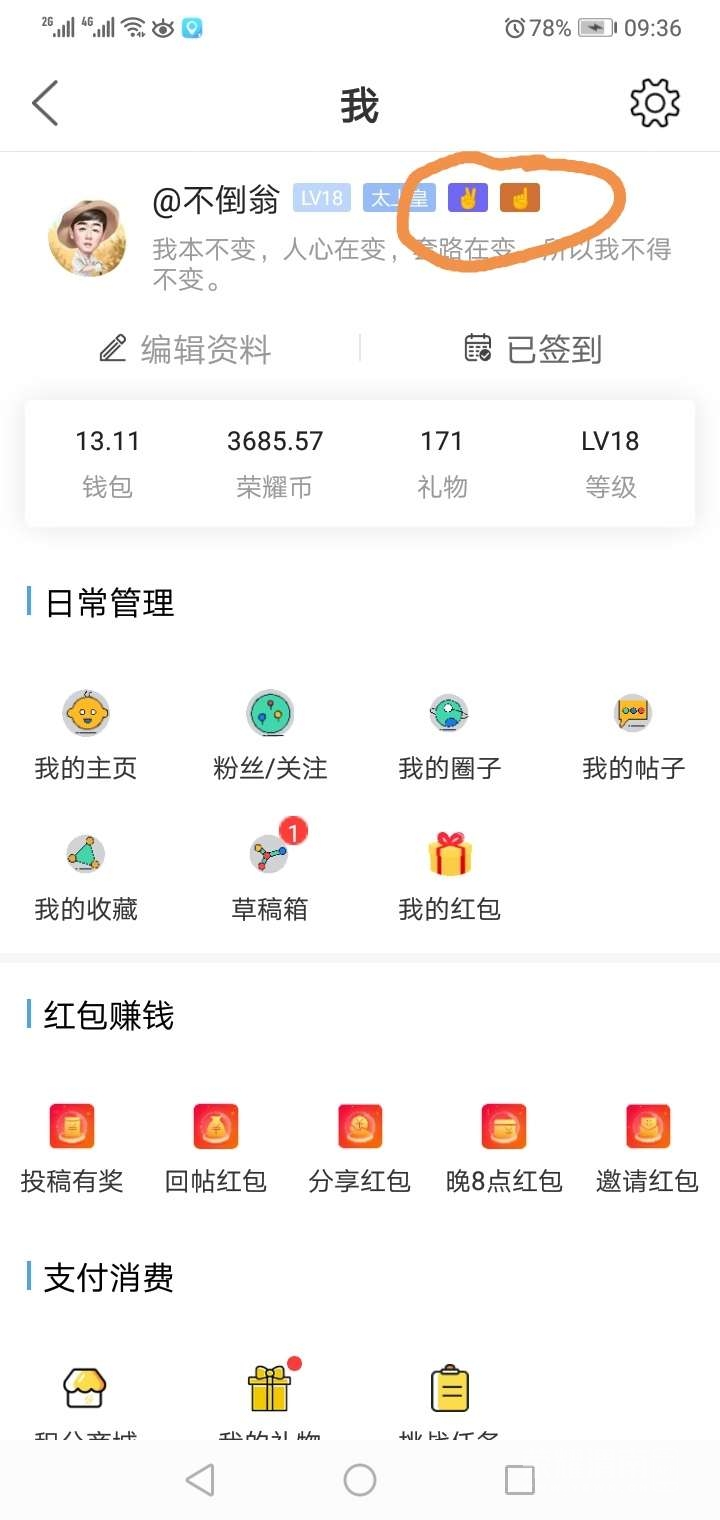Open 我的收藏
Viewport: 720px width, 1520px height.
click(86, 876)
